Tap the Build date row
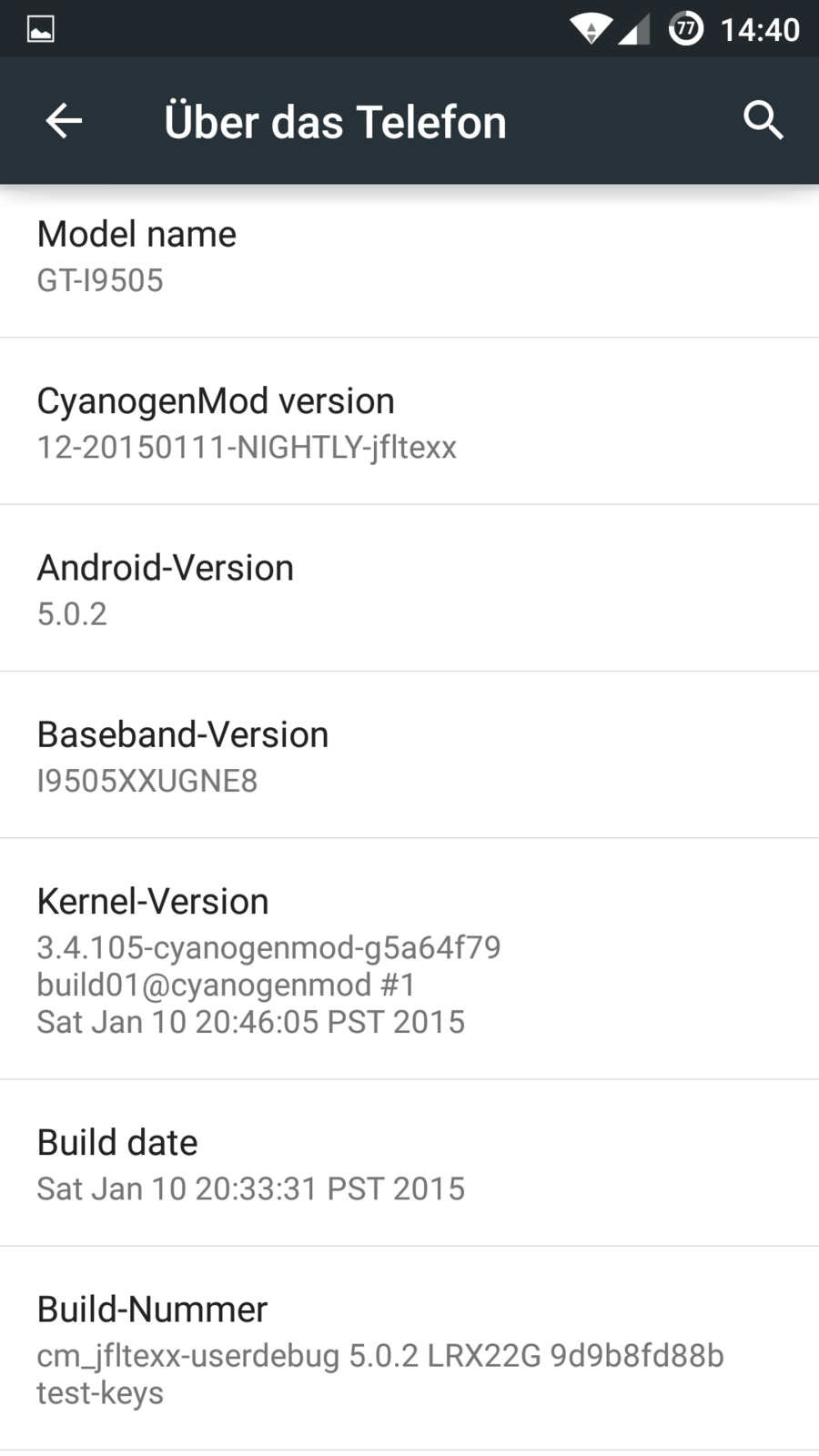Image resolution: width=819 pixels, height=1456 pixels. pos(409,1164)
